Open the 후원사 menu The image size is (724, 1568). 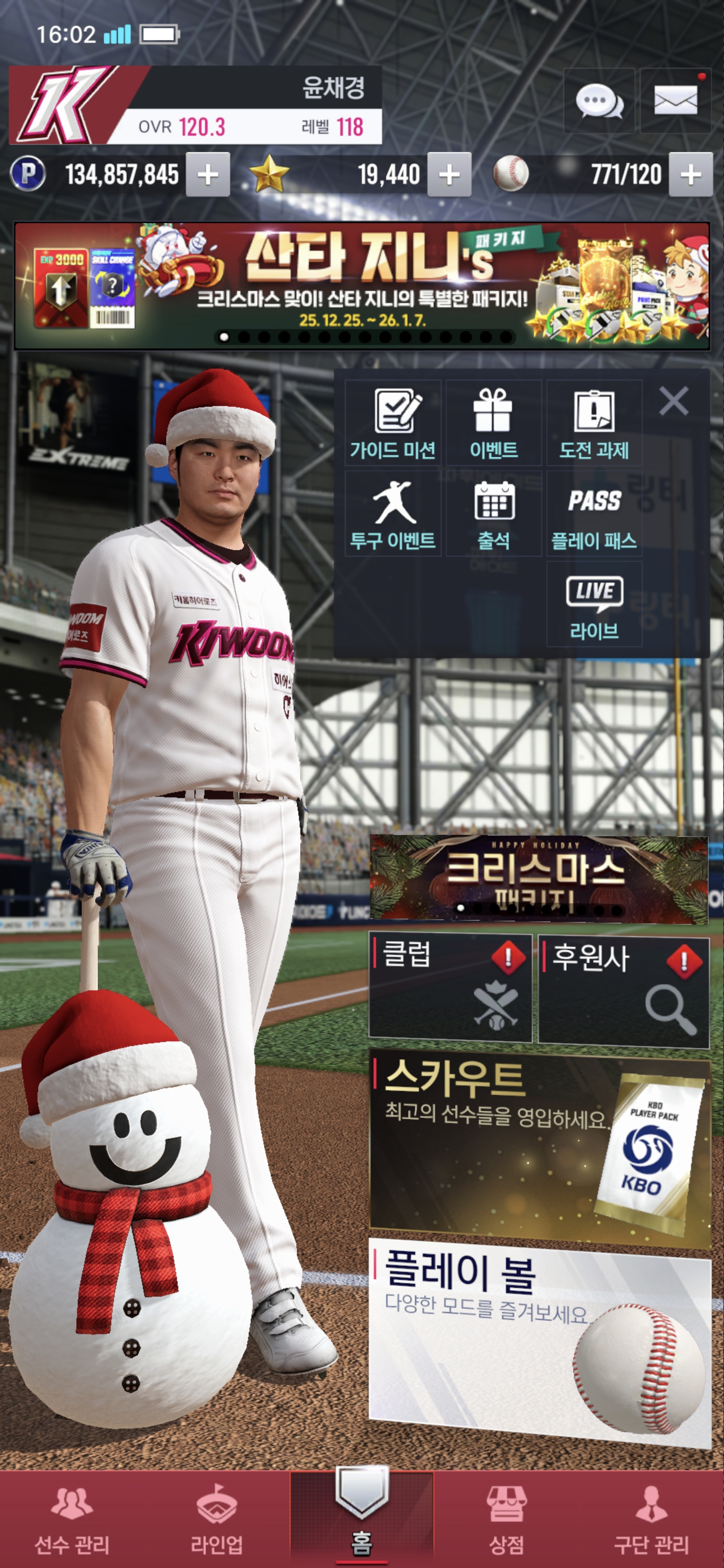coord(623,990)
